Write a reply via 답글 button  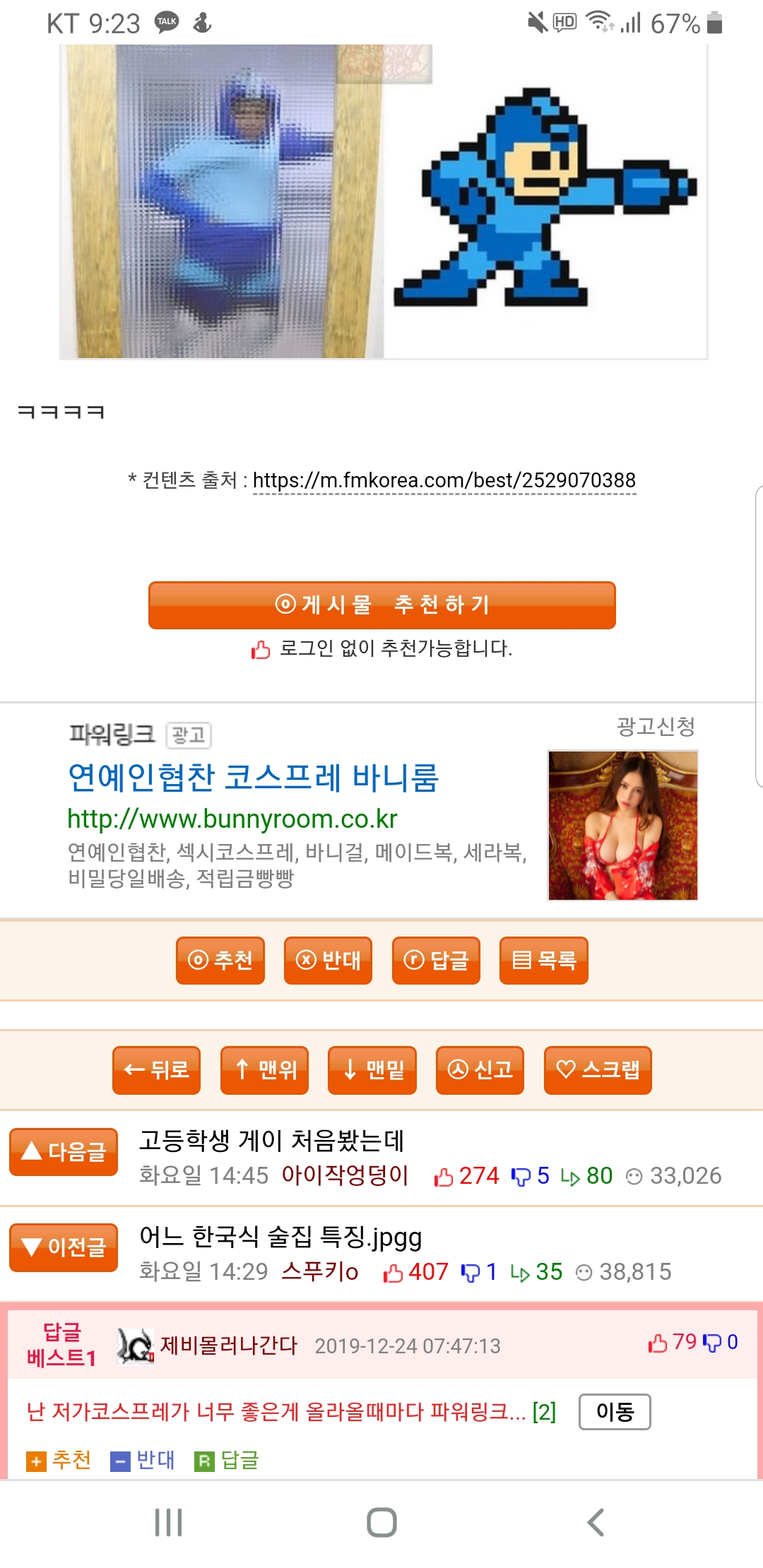coord(436,960)
